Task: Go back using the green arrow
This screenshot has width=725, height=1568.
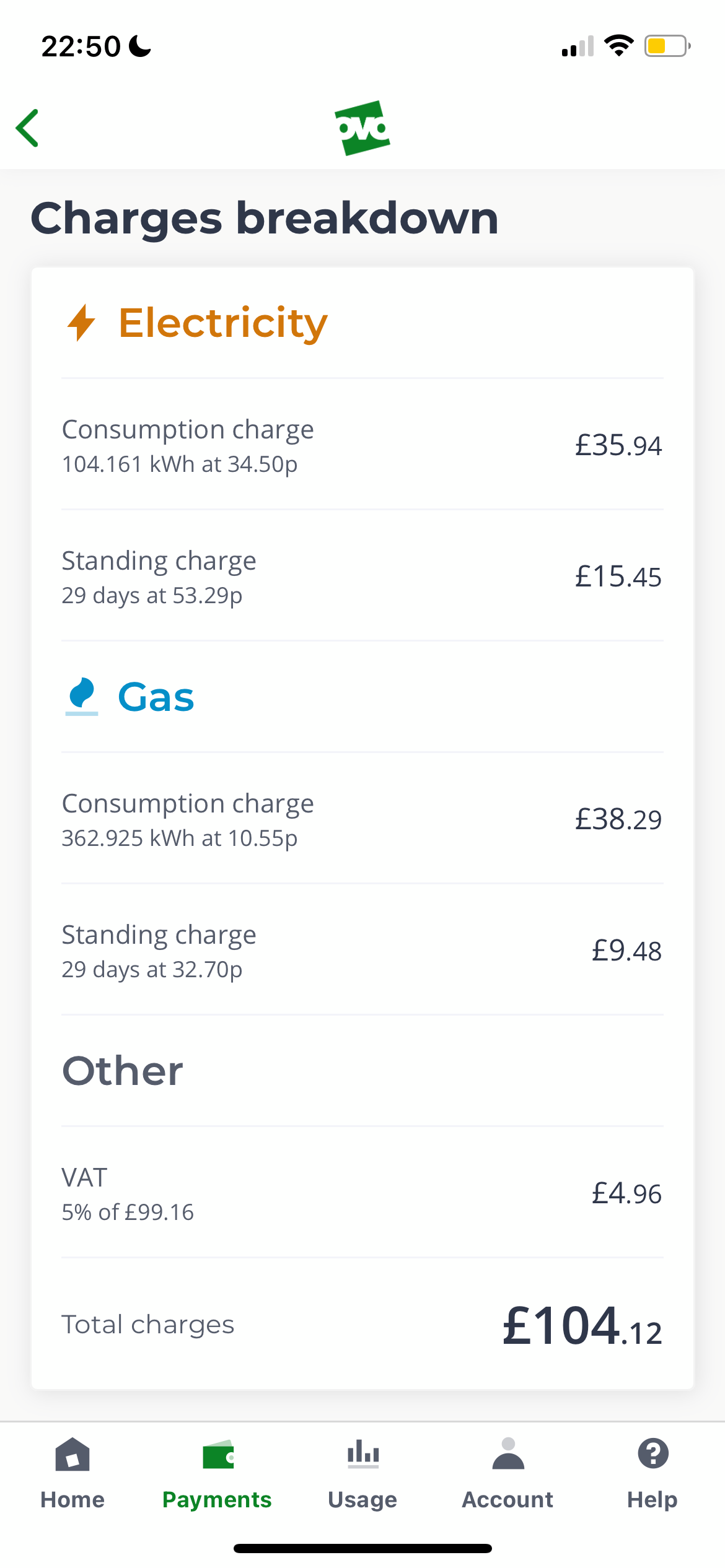Action: coord(27,128)
